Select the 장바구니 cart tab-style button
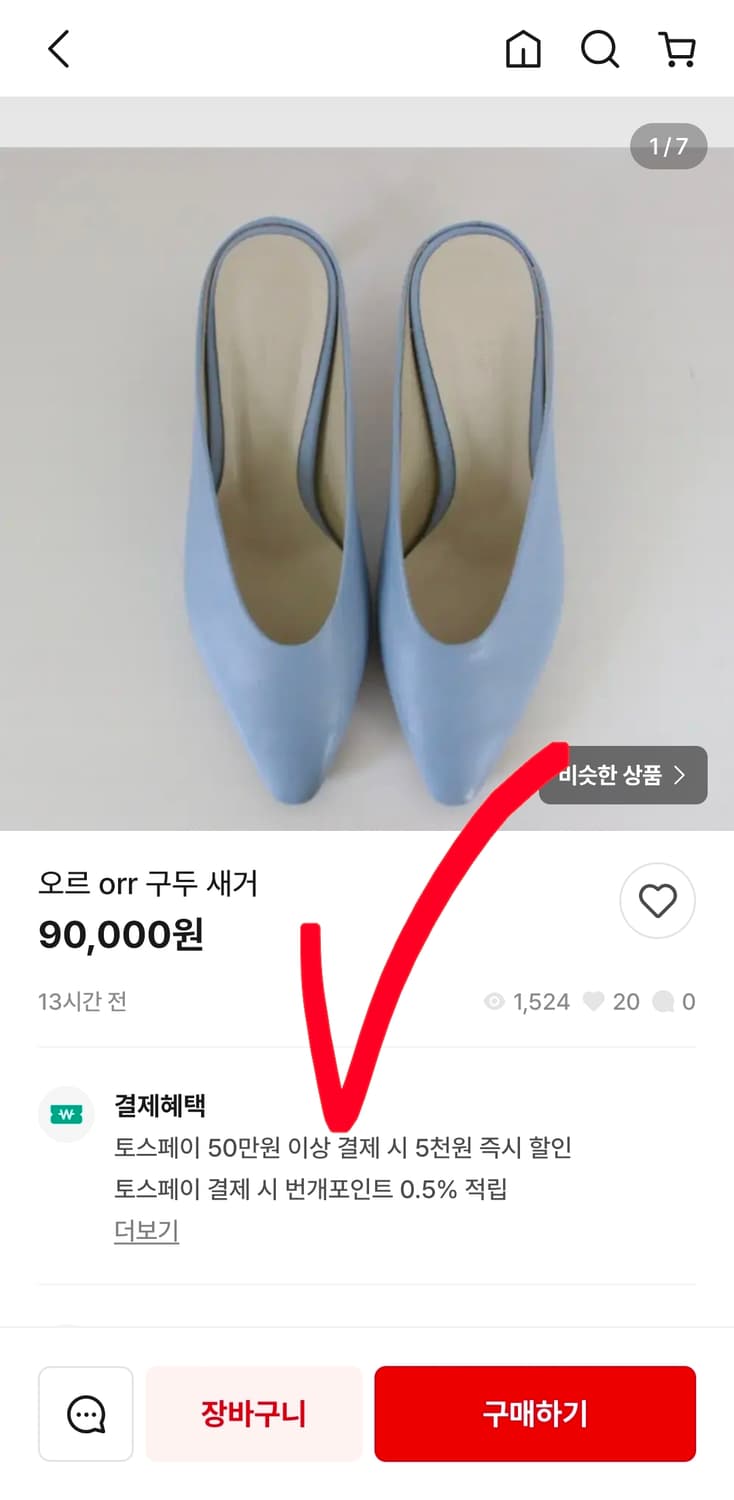The height and width of the screenshot is (1500, 734). (x=253, y=1413)
